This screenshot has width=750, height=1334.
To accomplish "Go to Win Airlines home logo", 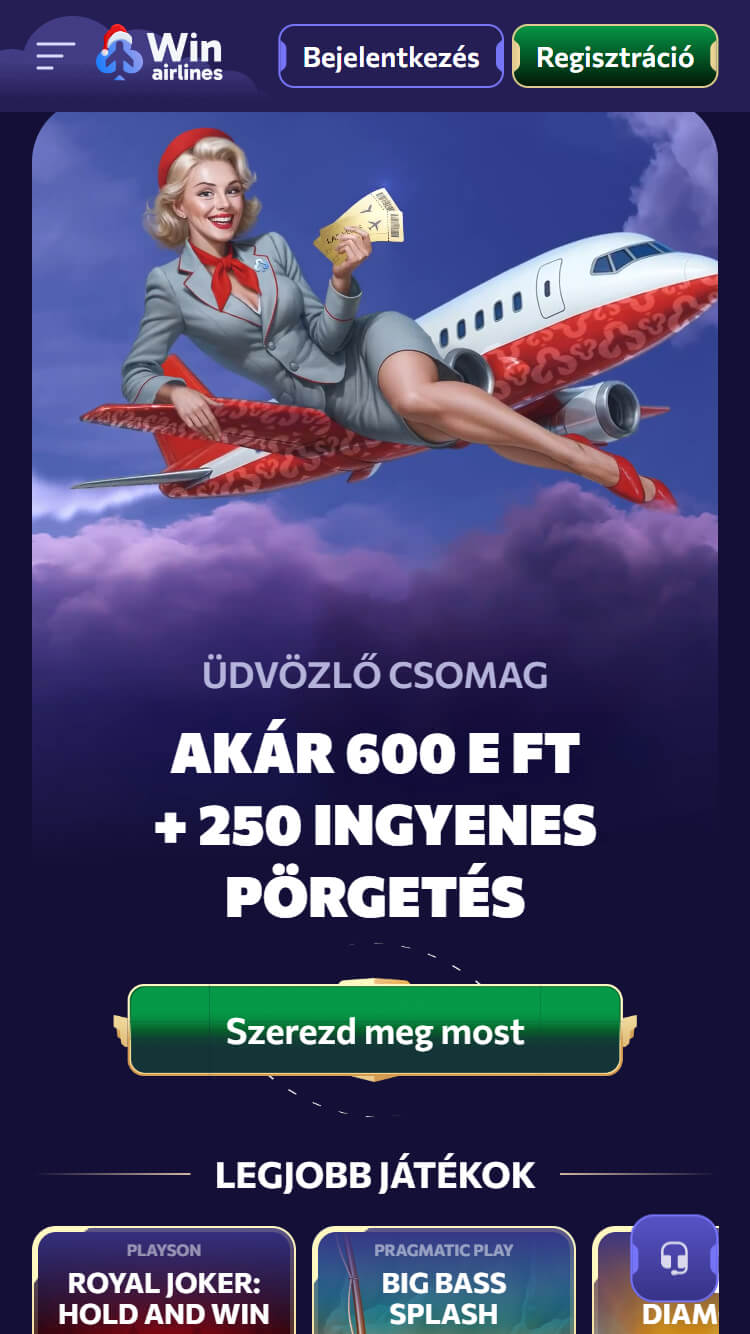I will tap(160, 55).
